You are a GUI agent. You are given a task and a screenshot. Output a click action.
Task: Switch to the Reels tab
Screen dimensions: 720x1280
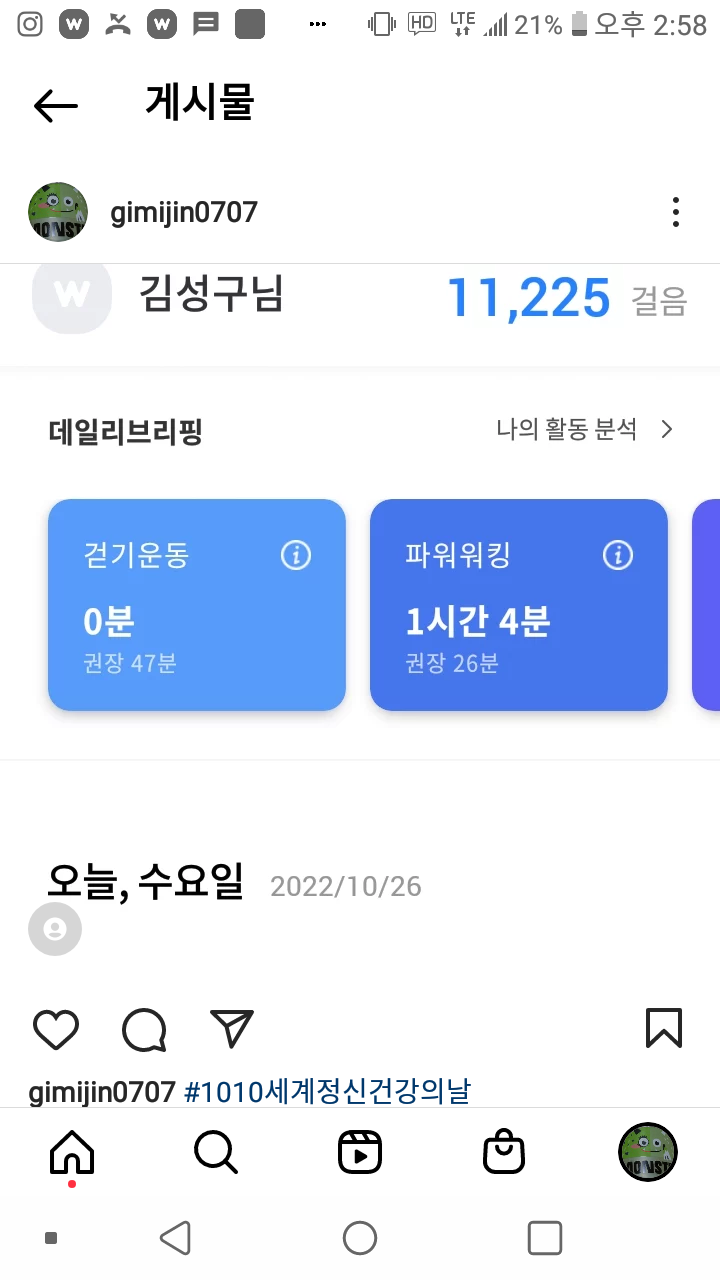[x=360, y=1153]
